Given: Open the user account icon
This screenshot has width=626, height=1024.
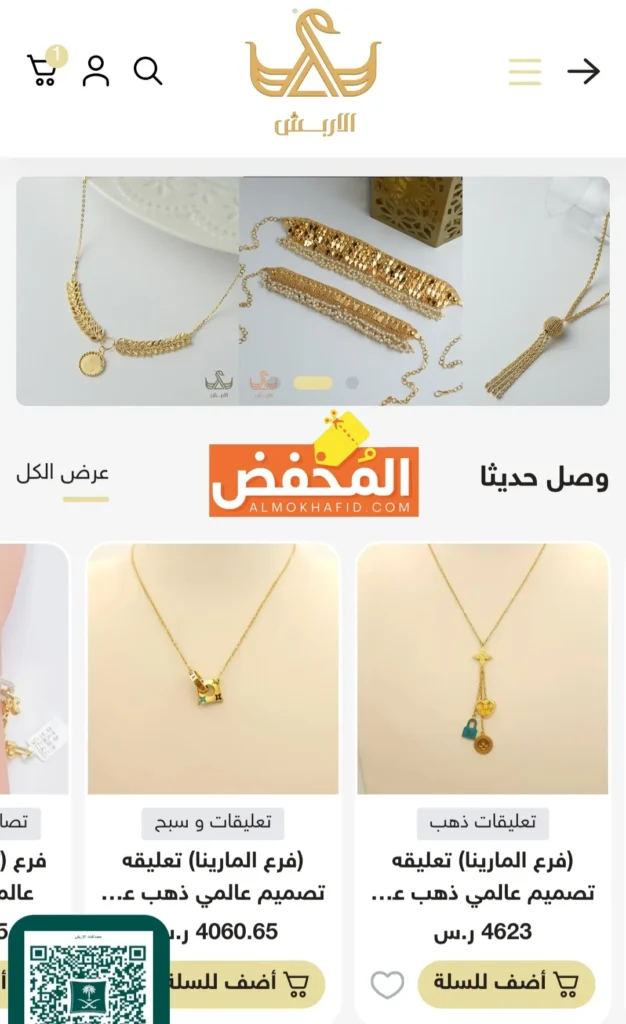Looking at the screenshot, I should pos(96,71).
